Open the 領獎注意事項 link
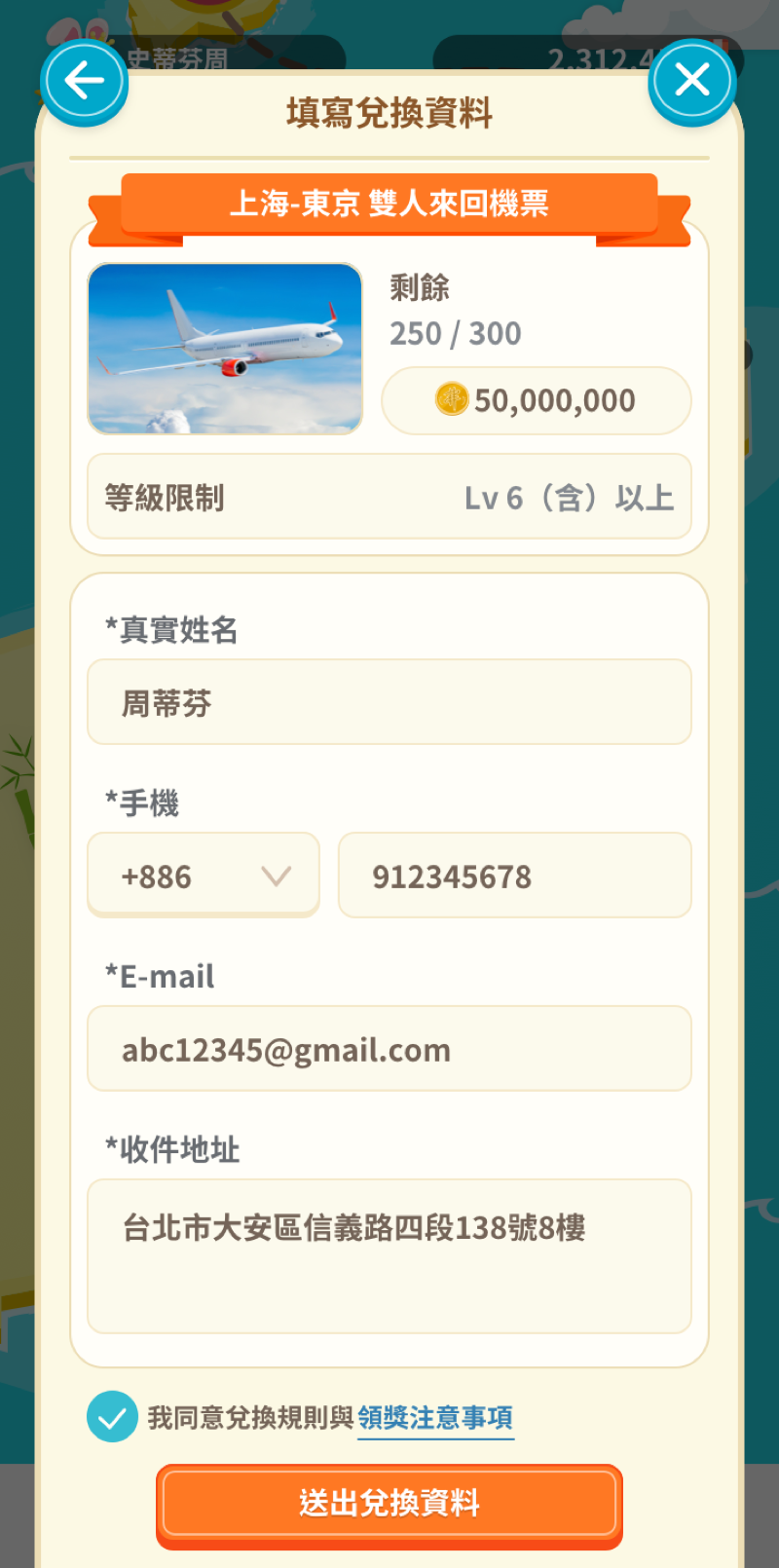This screenshot has width=779, height=1568. tap(435, 1418)
